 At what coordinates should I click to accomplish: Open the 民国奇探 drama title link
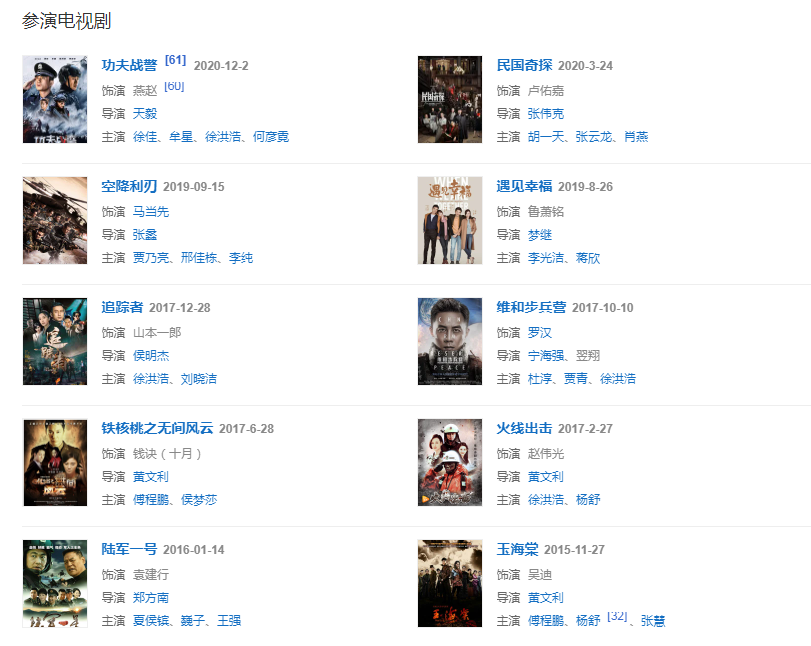[x=524, y=66]
